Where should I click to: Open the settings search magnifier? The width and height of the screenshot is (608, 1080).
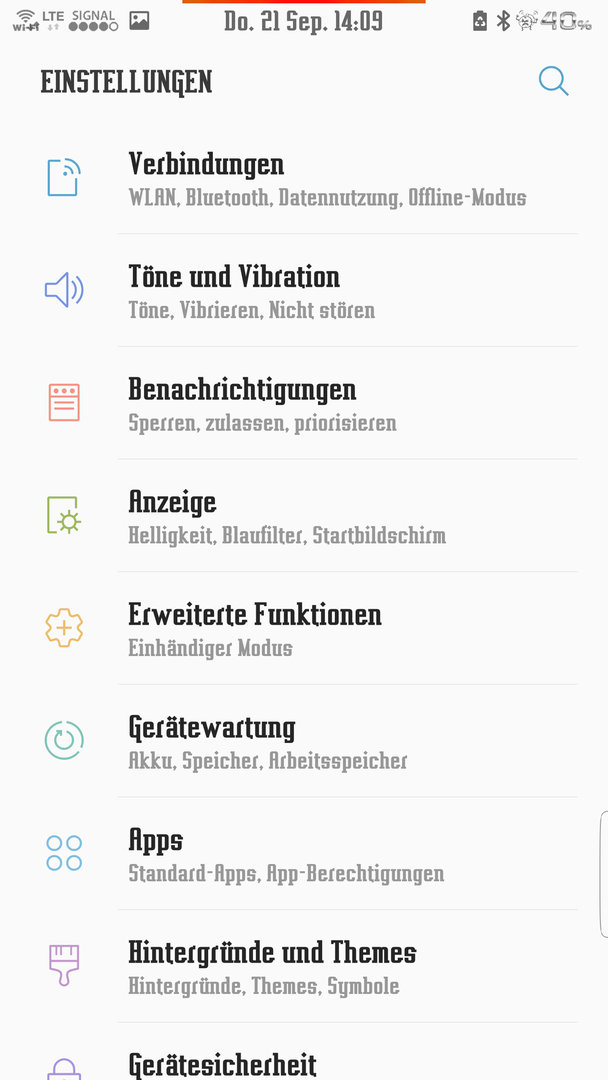pos(554,81)
